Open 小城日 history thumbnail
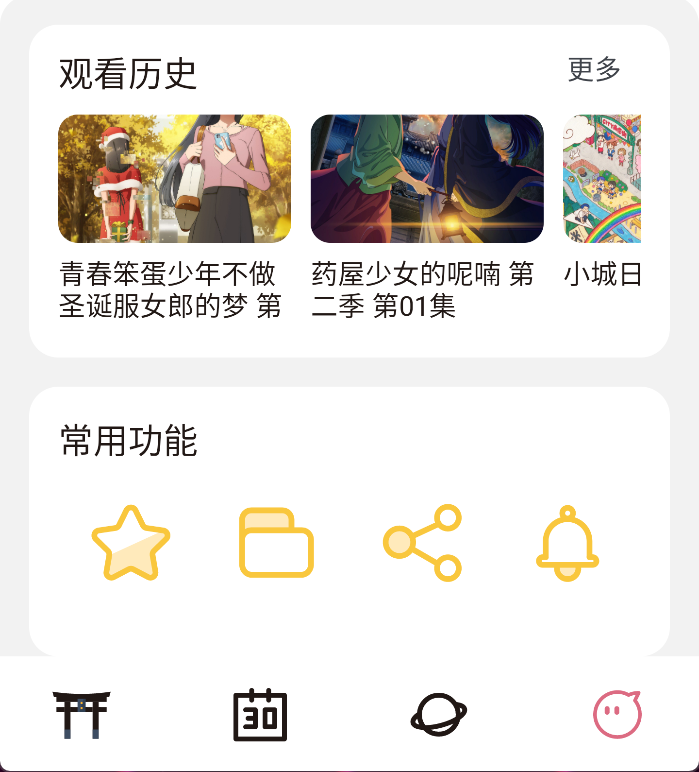699x772 pixels. pyautogui.click(x=602, y=179)
